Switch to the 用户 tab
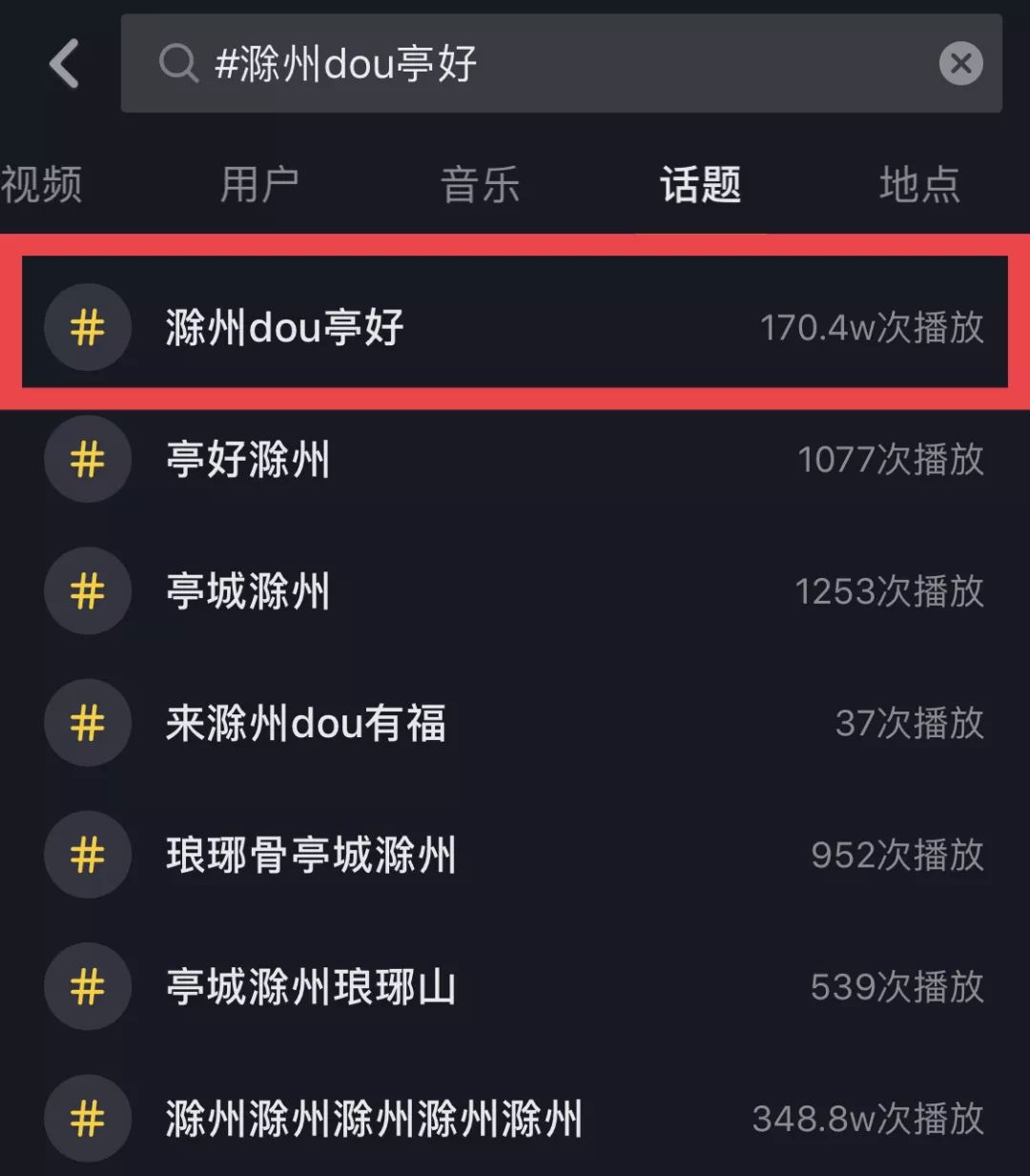Viewport: 1030px width, 1176px height. coord(259,184)
